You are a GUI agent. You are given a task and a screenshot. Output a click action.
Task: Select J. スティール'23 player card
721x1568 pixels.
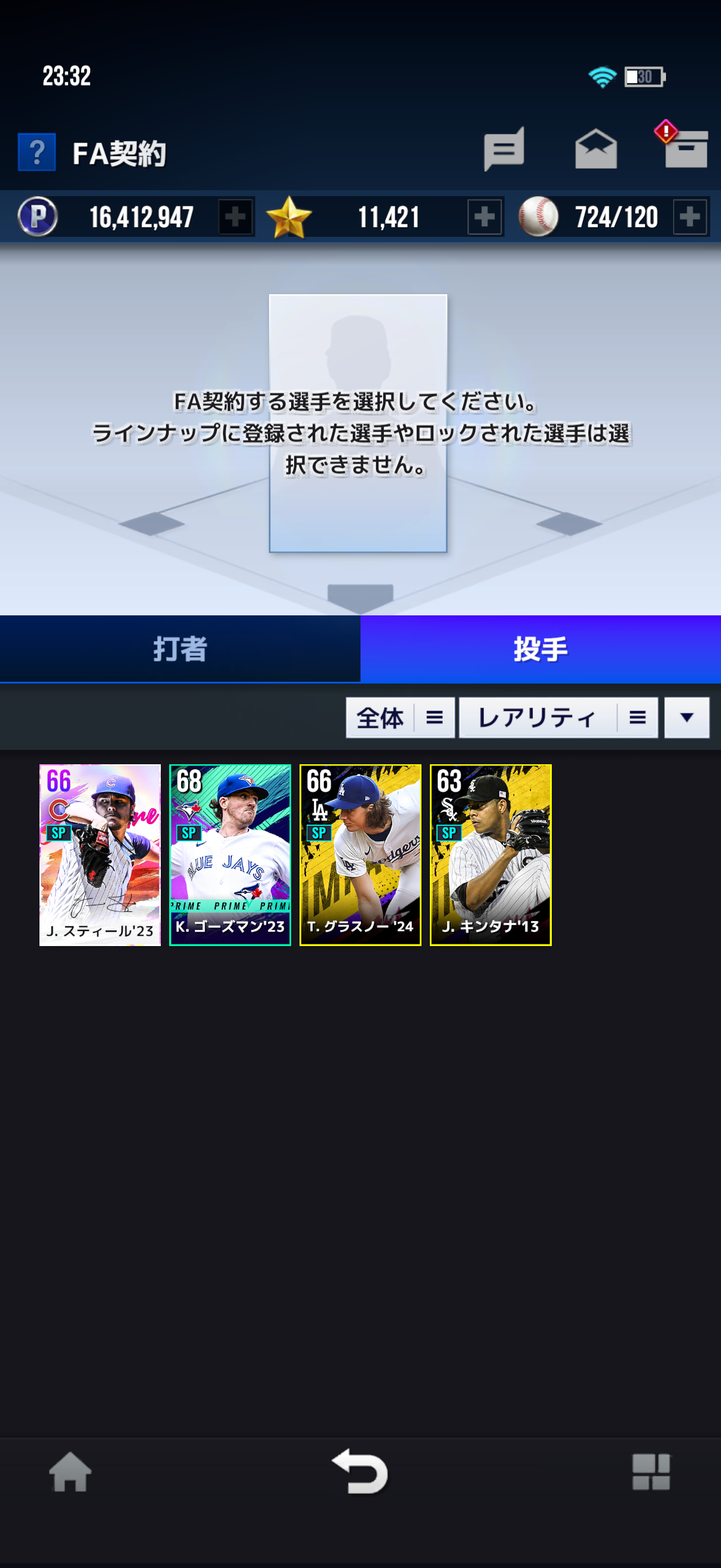tap(100, 855)
